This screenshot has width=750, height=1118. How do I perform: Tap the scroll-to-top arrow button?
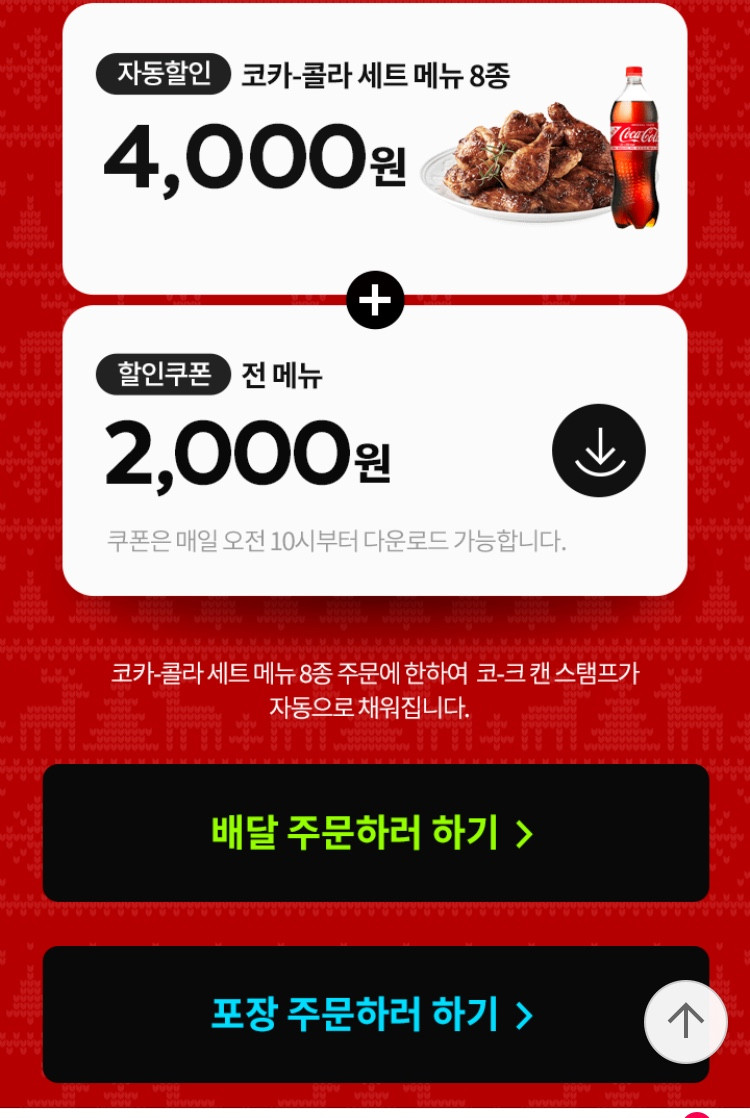click(685, 1021)
